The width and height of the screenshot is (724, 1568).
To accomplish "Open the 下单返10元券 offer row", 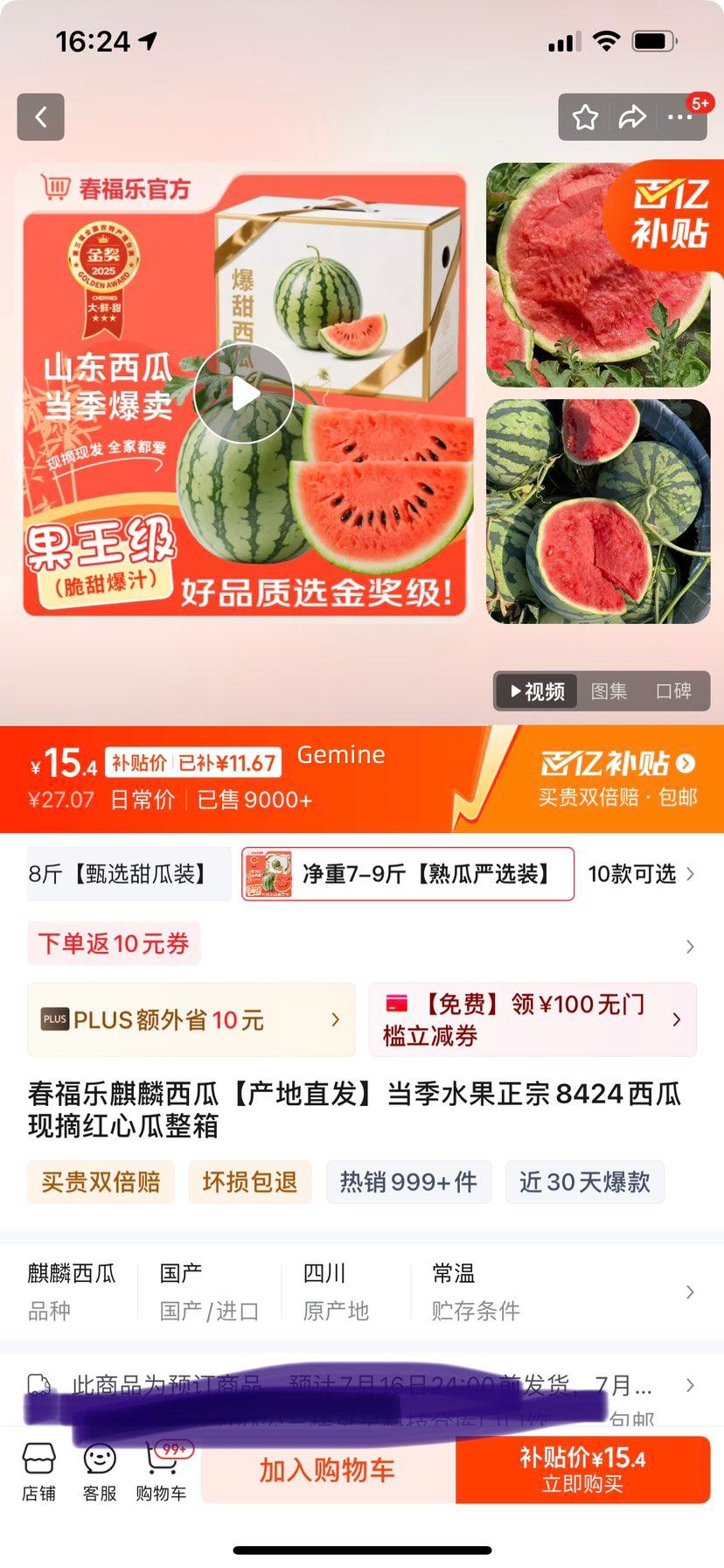I will pyautogui.click(x=361, y=944).
